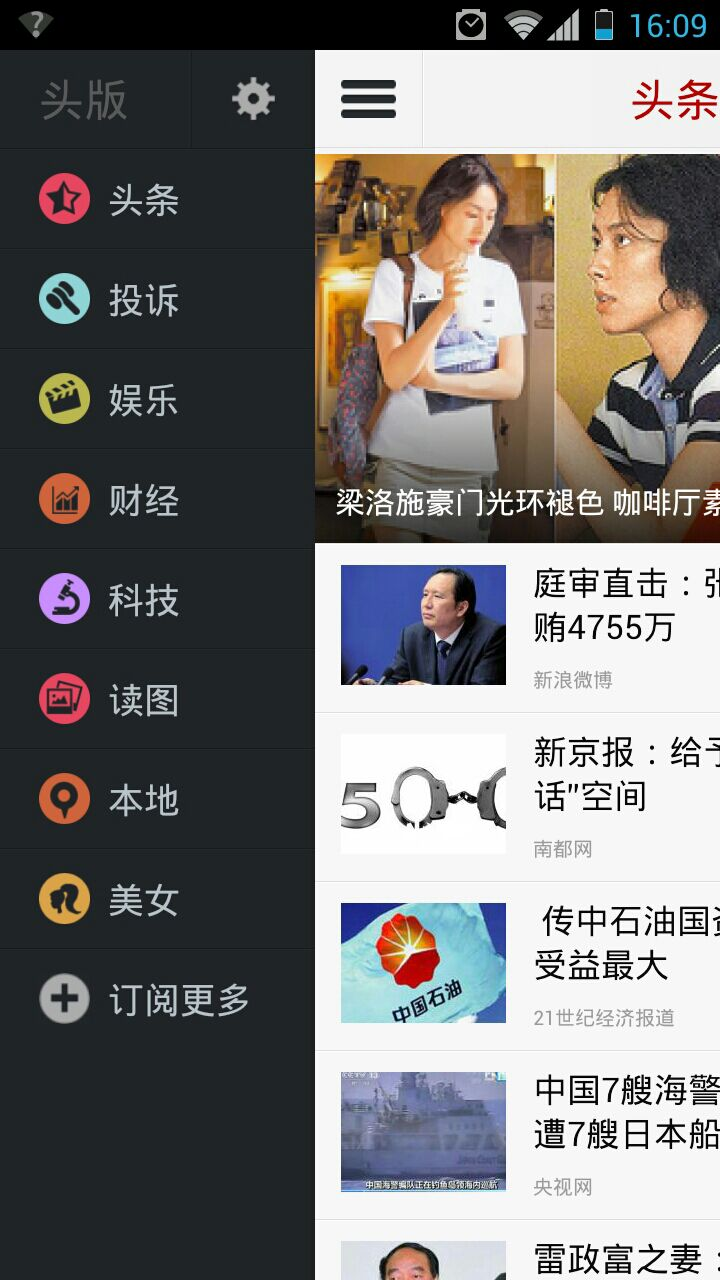
Task: Switch to 娱乐 channel
Action: click(157, 399)
